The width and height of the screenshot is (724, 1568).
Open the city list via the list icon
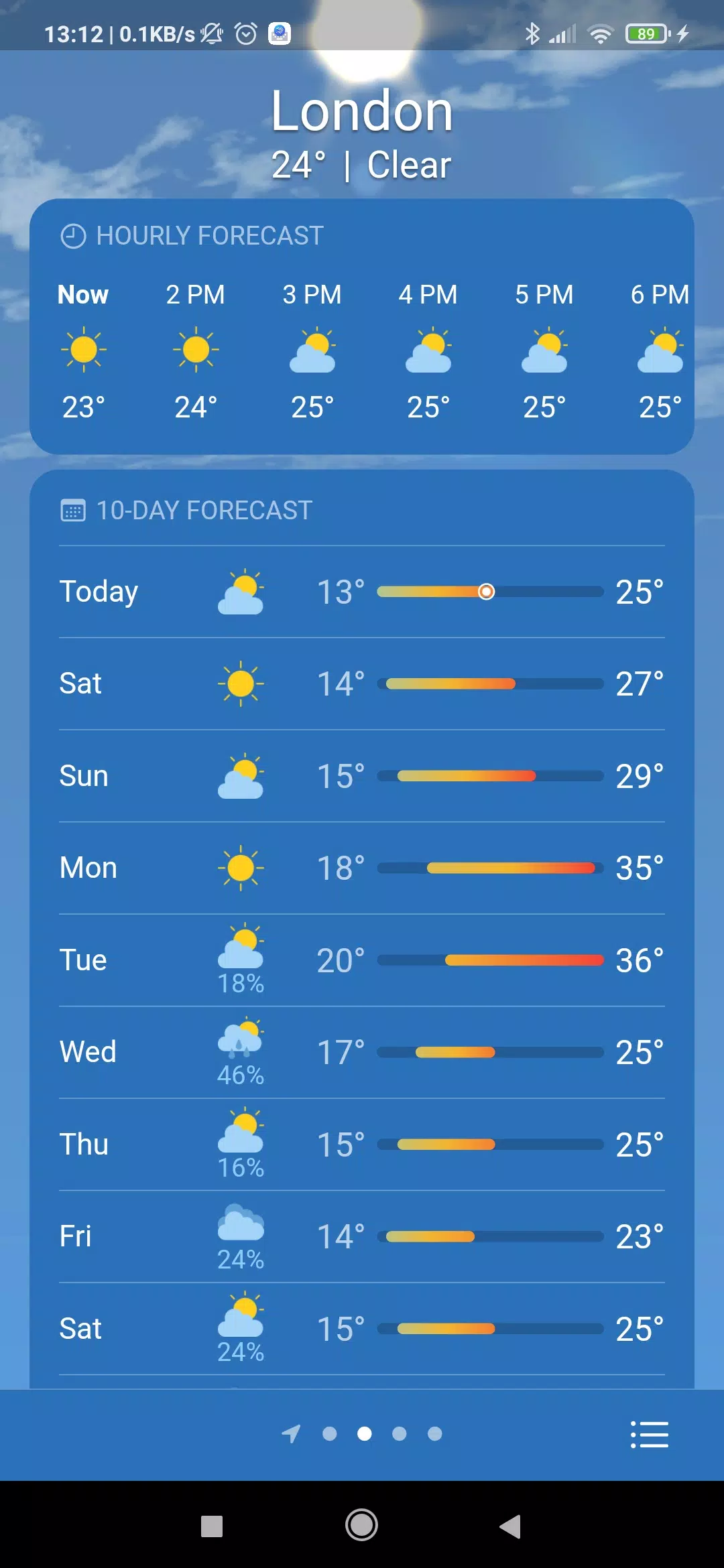tap(648, 1435)
